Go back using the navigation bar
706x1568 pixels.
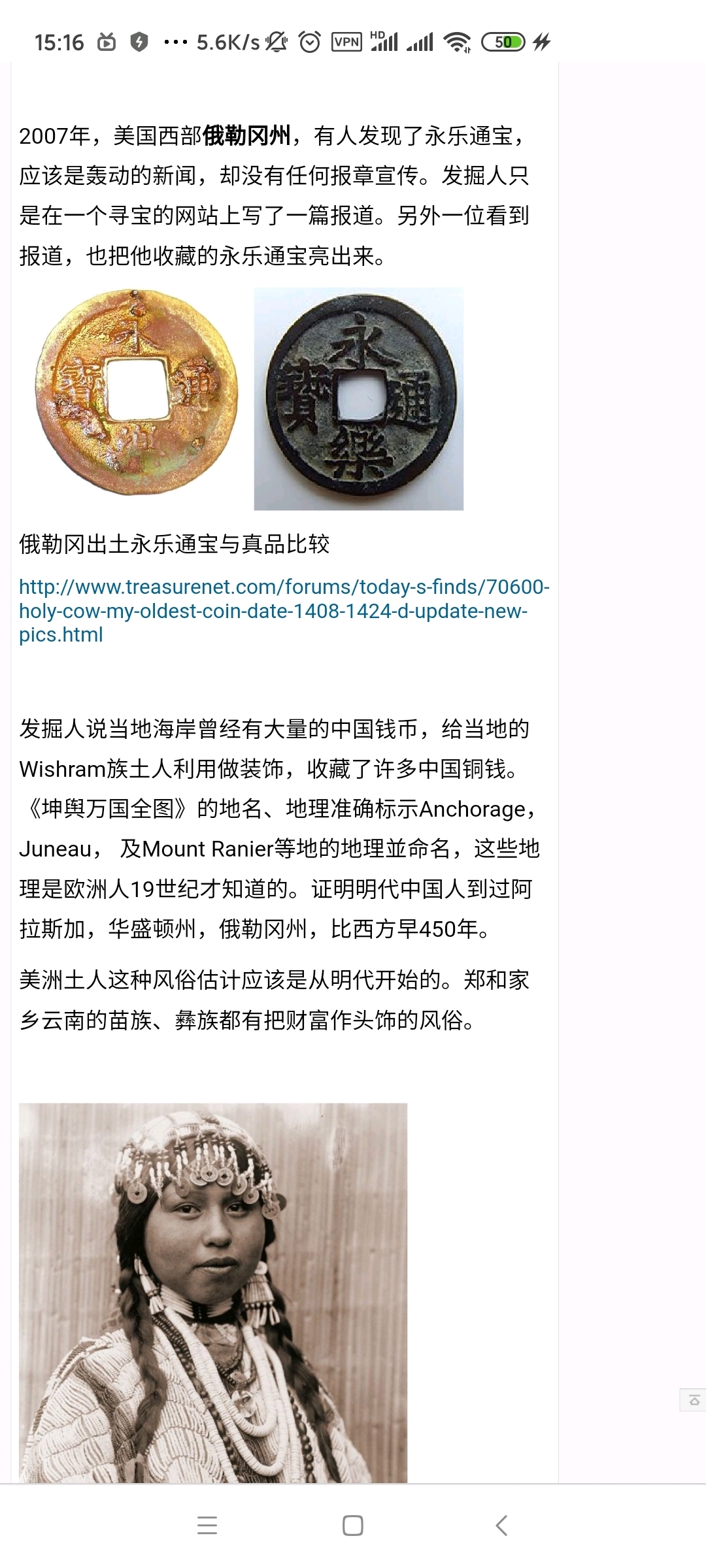pyautogui.click(x=501, y=1526)
